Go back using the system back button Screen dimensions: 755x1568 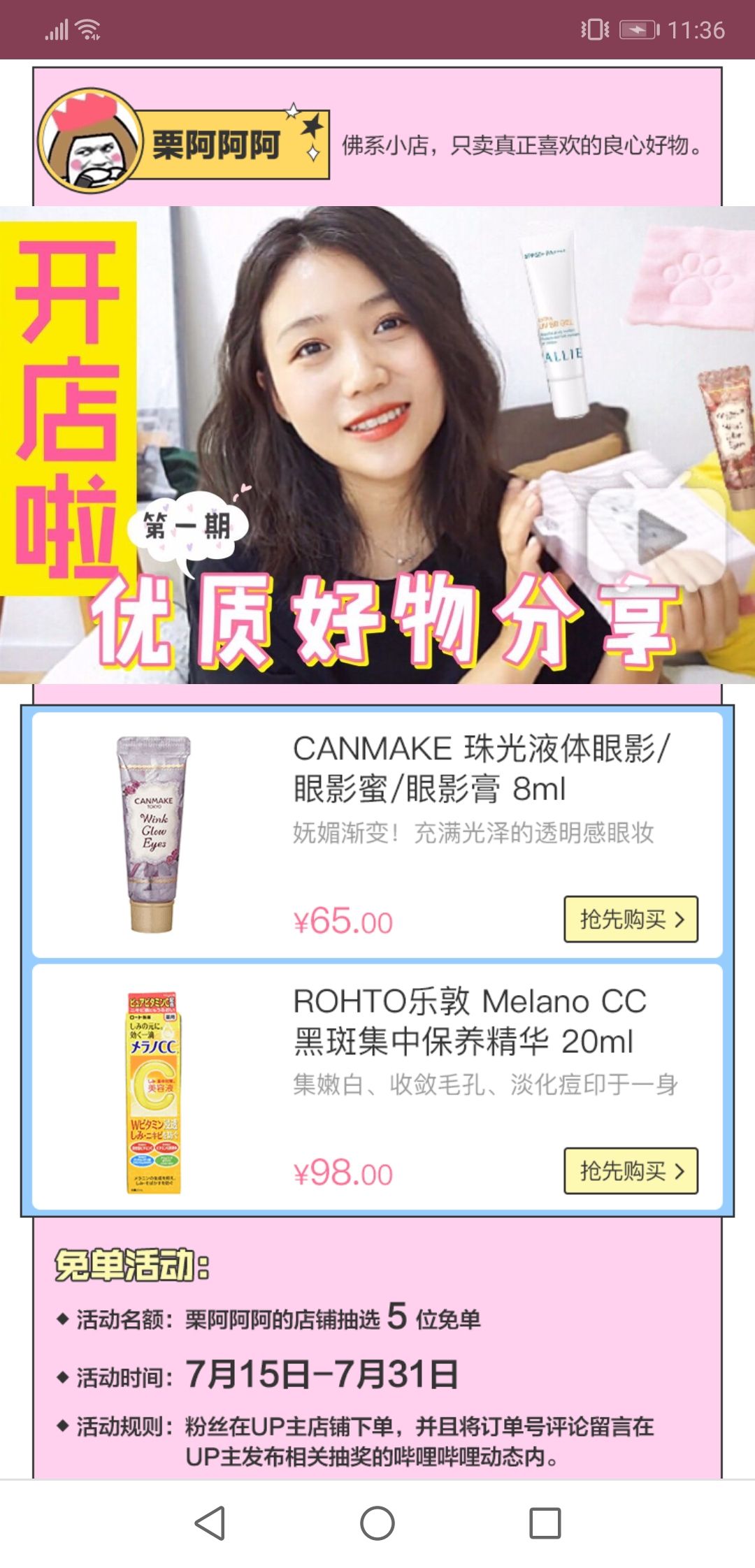pos(210,1523)
